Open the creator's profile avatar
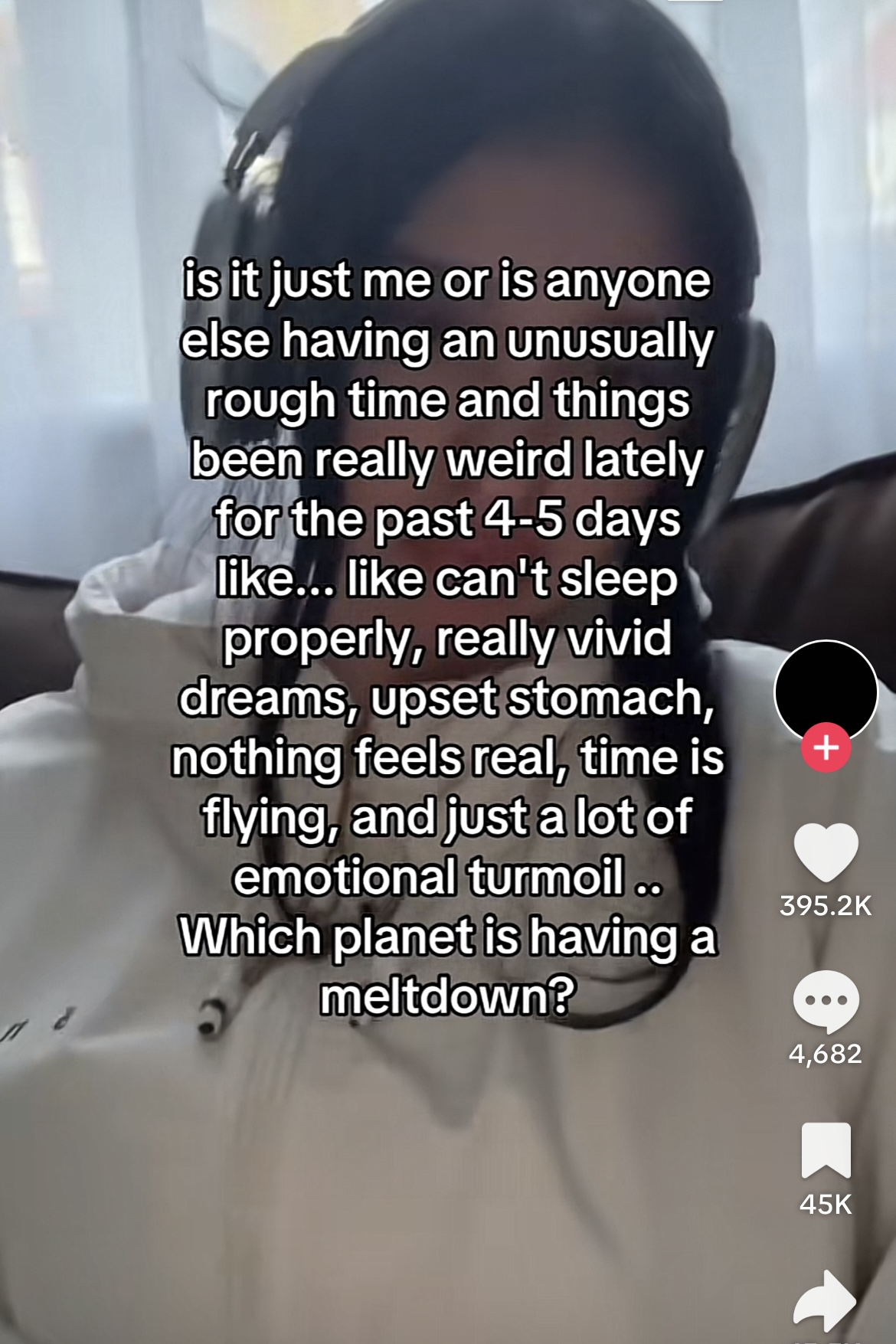 click(x=826, y=691)
